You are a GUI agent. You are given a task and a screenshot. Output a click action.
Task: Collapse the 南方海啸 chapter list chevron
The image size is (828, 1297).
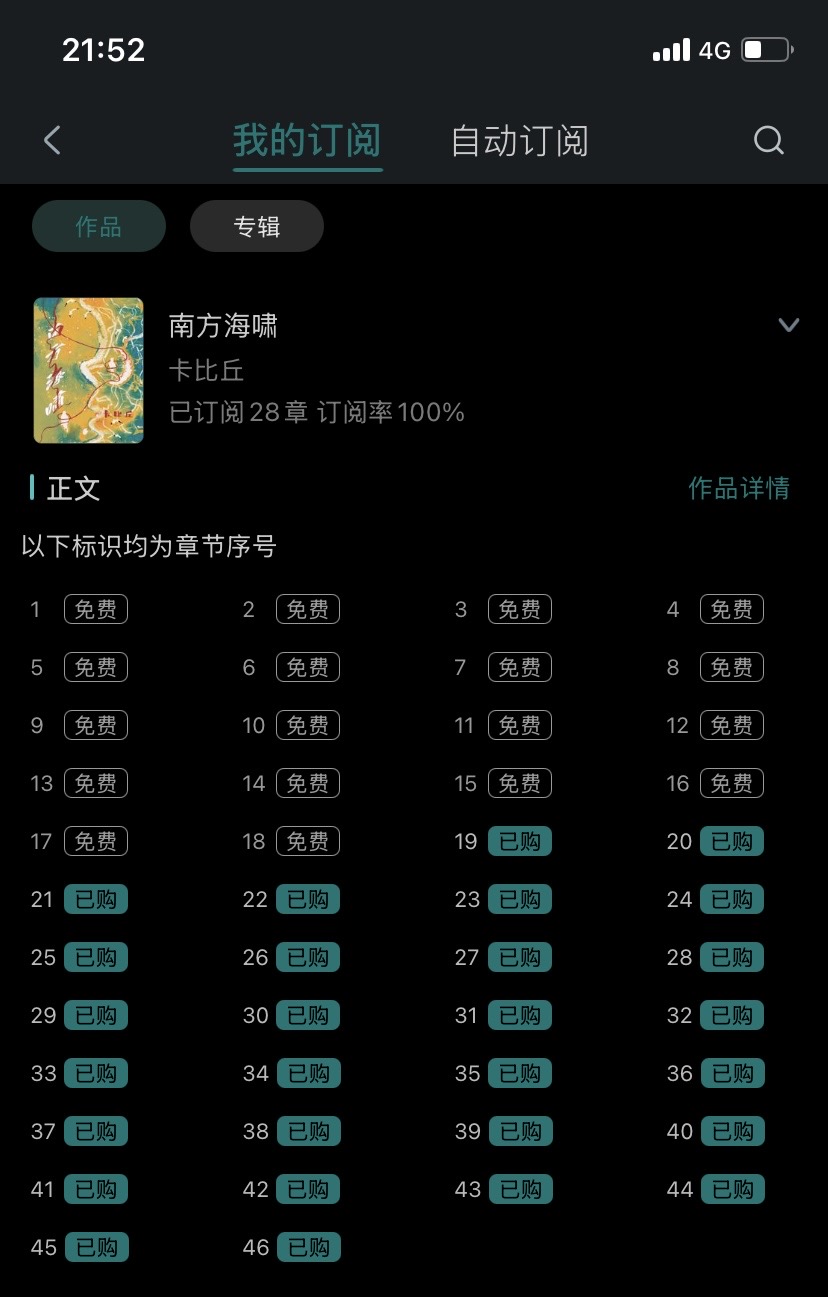(x=788, y=325)
